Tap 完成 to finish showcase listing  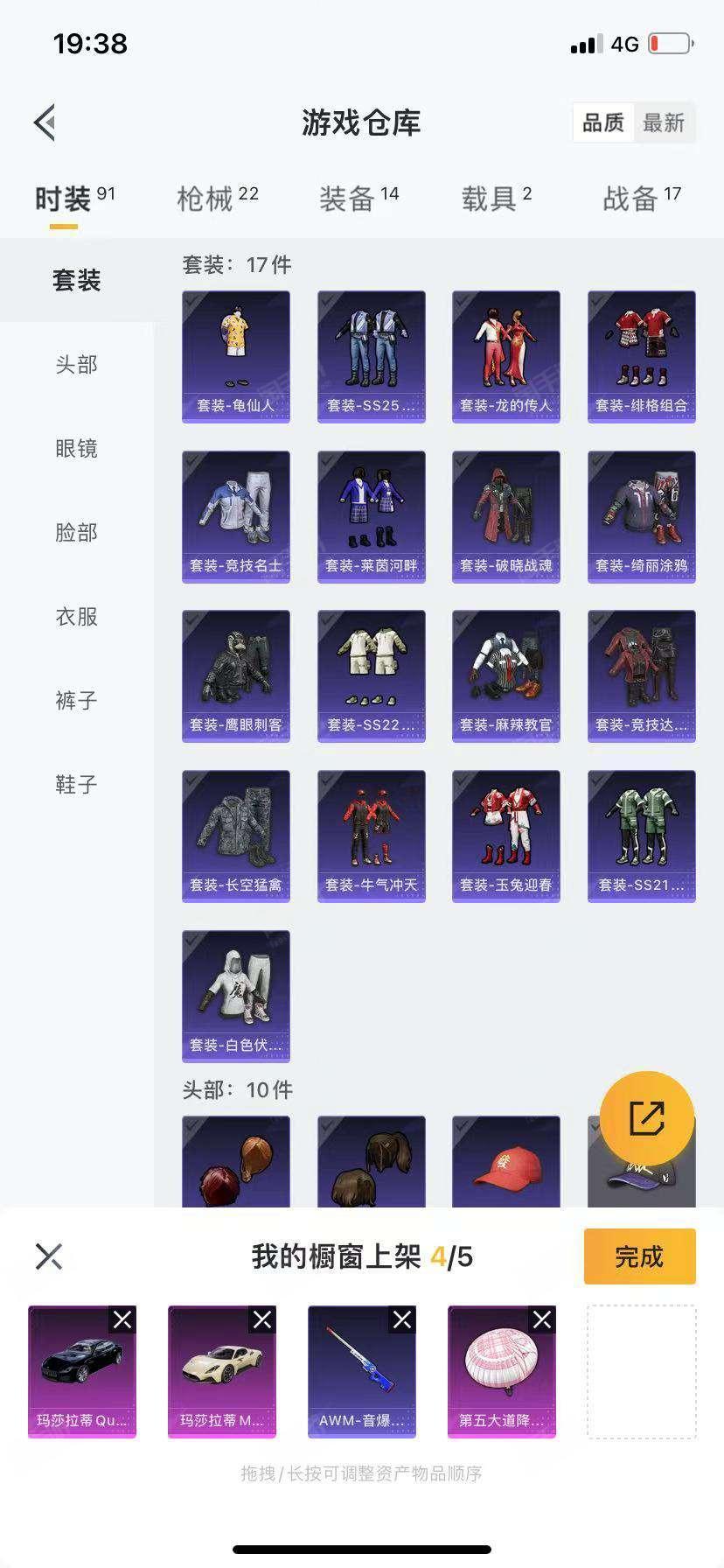[x=639, y=1256]
